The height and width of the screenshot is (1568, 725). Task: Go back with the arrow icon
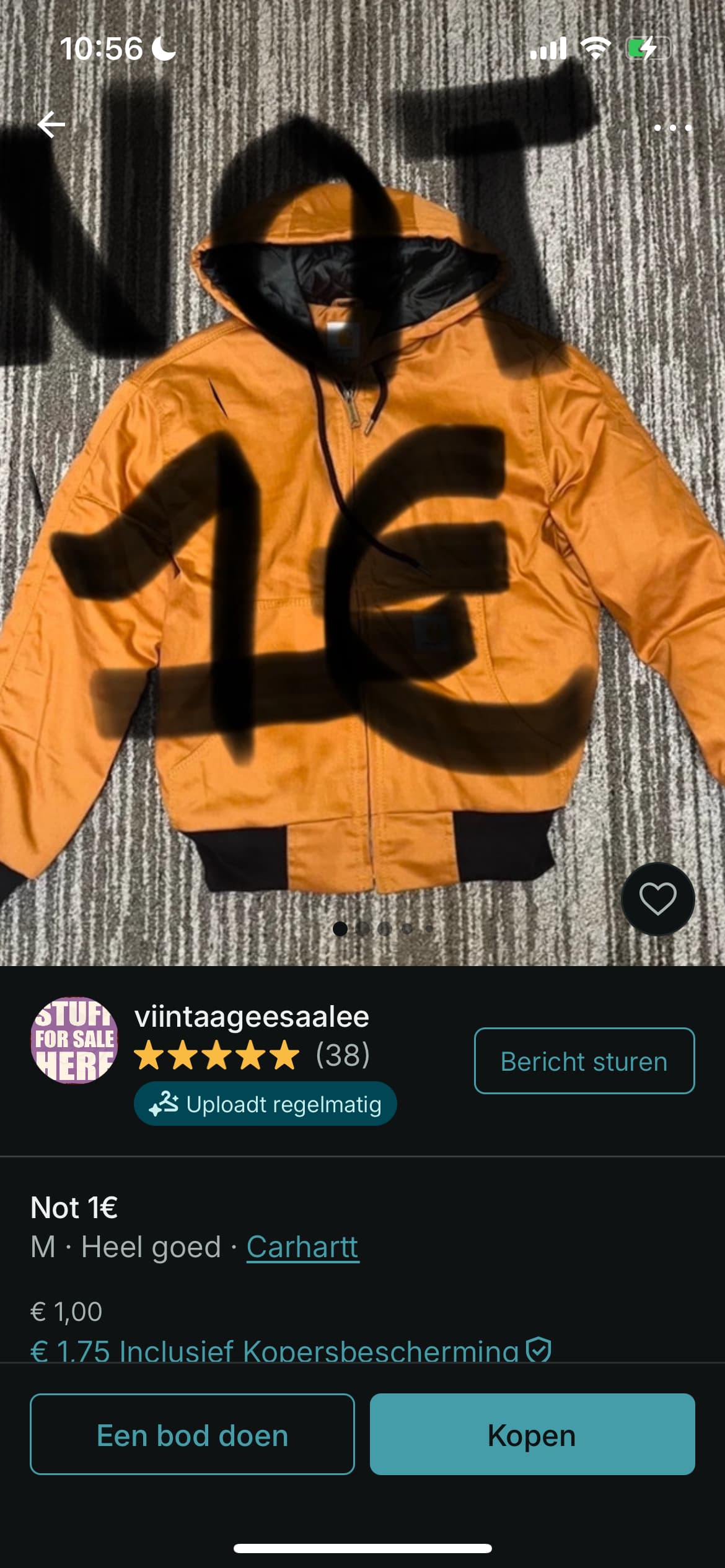tap(51, 124)
